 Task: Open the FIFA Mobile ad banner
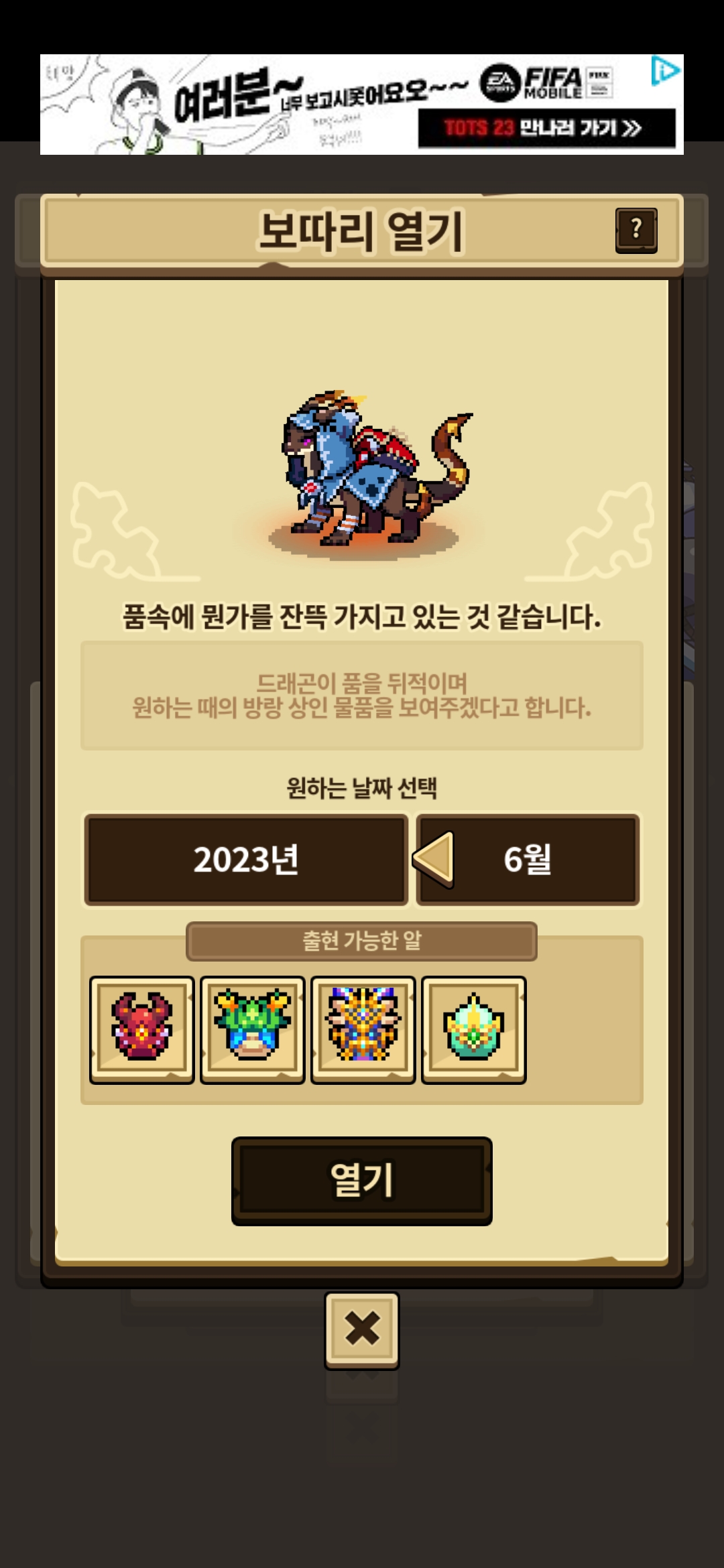(x=362, y=105)
